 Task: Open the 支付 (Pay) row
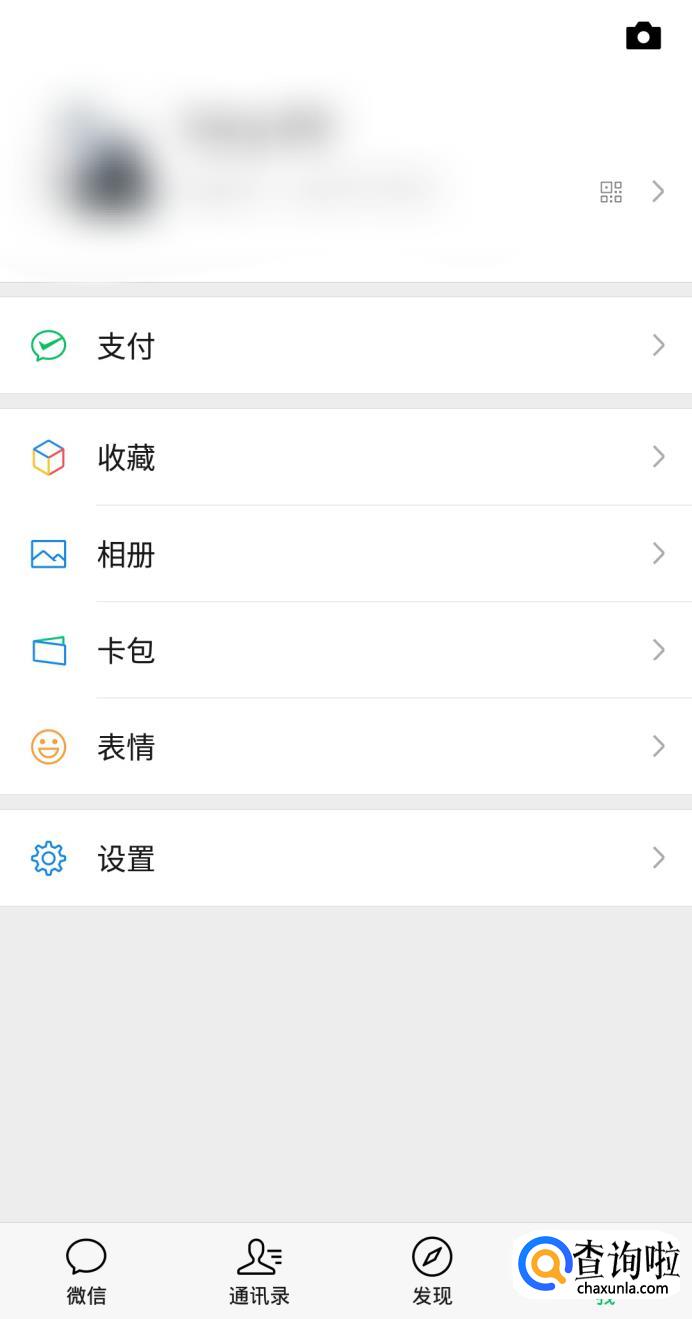(x=345, y=346)
